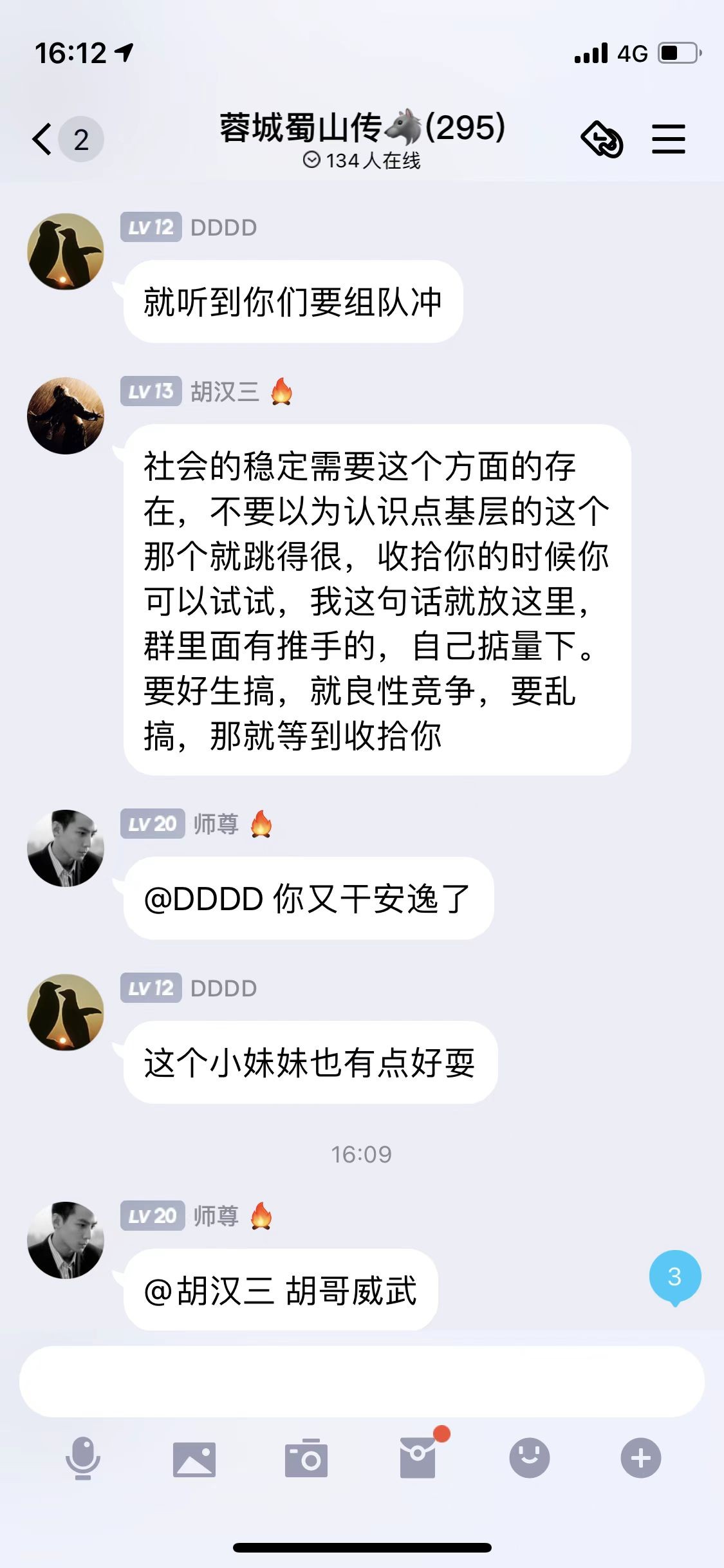
Task: Open DDDD's avatar beside 这个小妹妹也有点好耍
Action: coord(66,1013)
